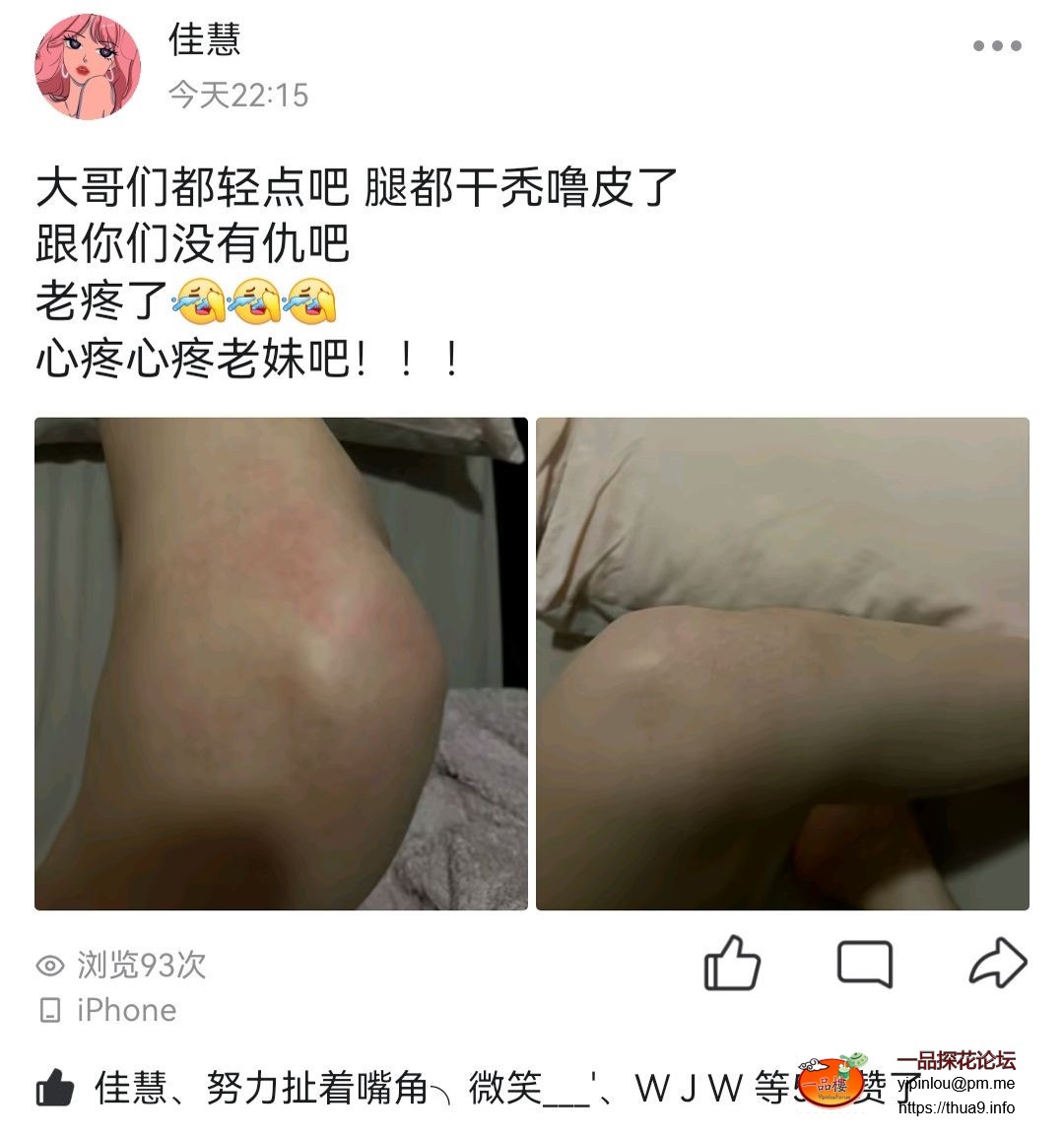Open the comment icon under the post

point(864,963)
